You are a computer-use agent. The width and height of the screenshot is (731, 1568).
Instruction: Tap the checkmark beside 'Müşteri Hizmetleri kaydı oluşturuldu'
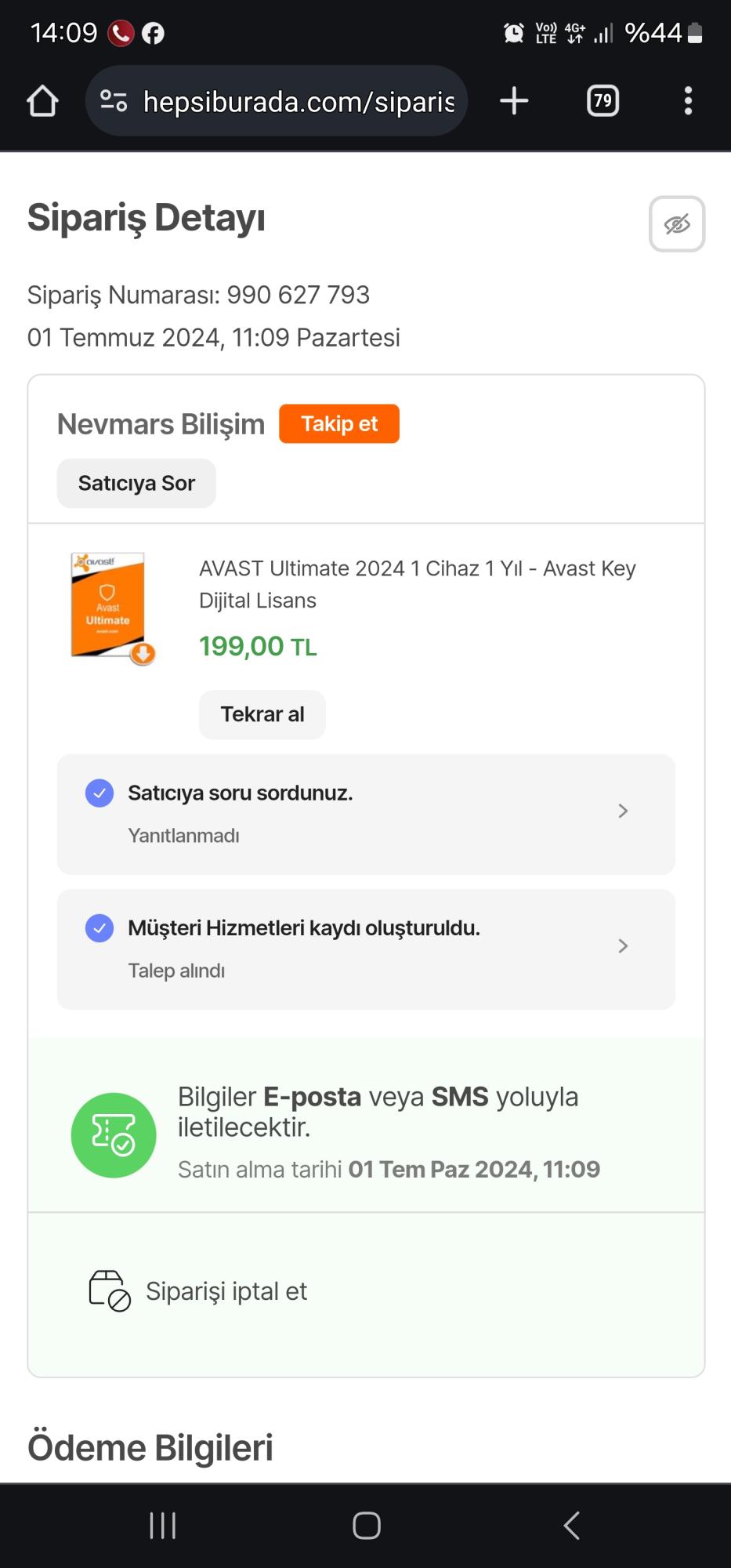[x=100, y=928]
